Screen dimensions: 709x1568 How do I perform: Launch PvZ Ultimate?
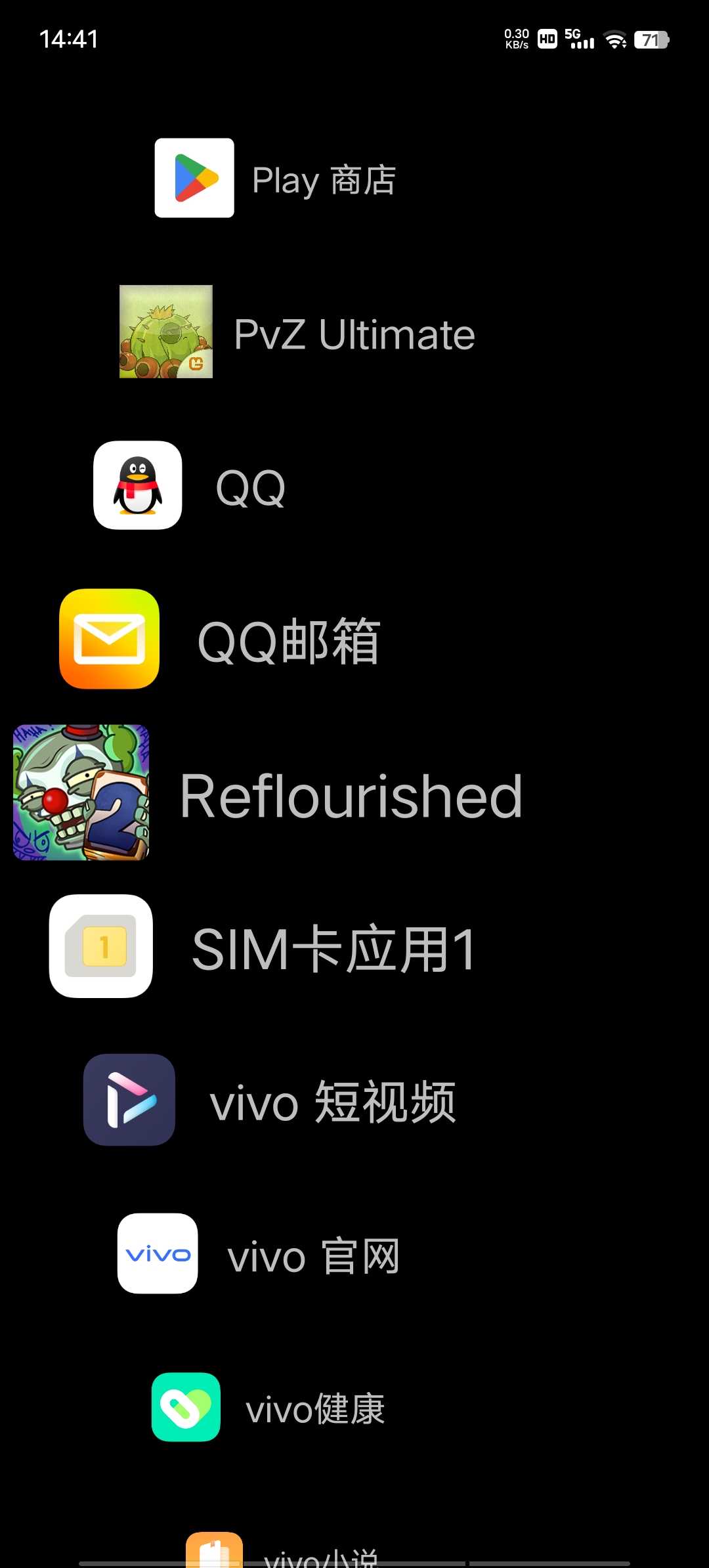(166, 332)
